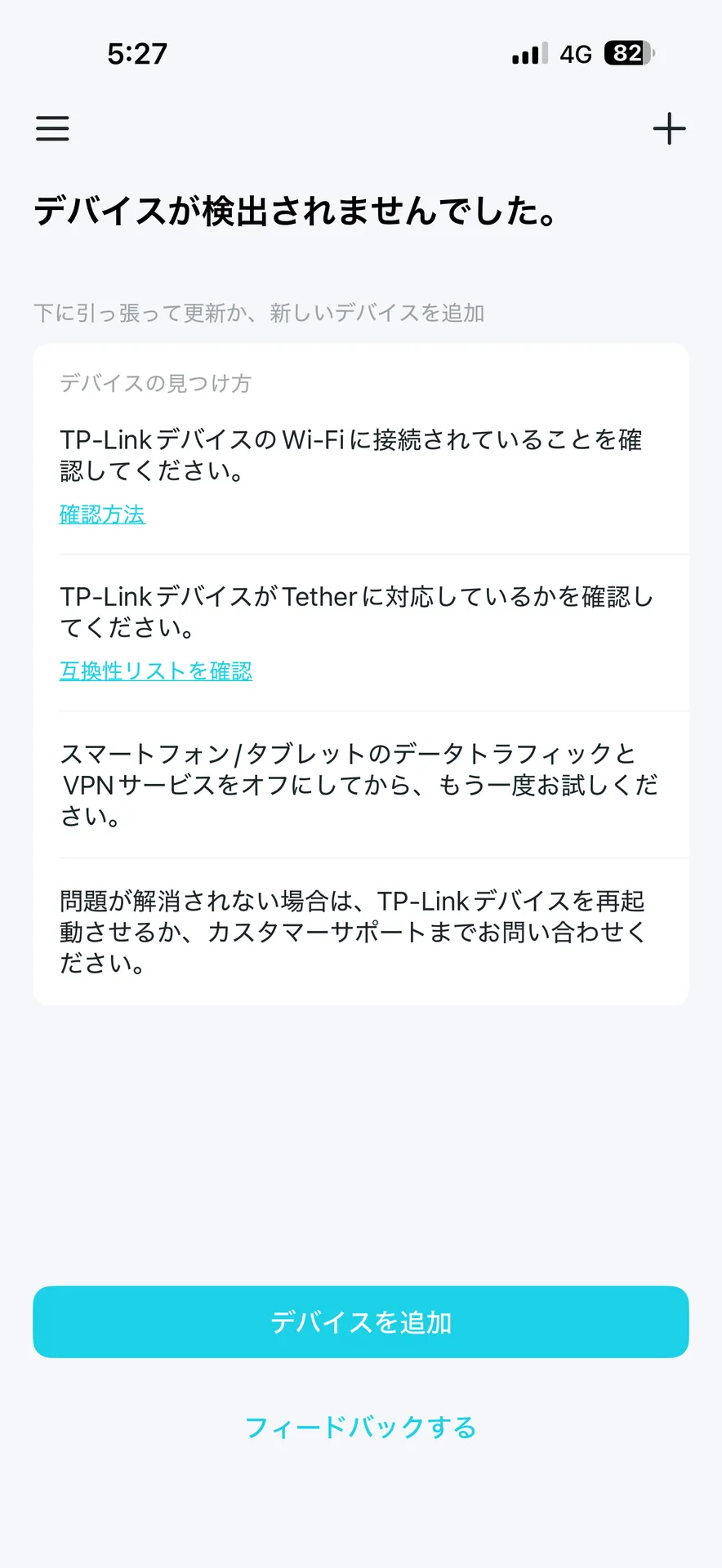Open the 確認方法 link
The height and width of the screenshot is (1568, 722).
pos(102,514)
